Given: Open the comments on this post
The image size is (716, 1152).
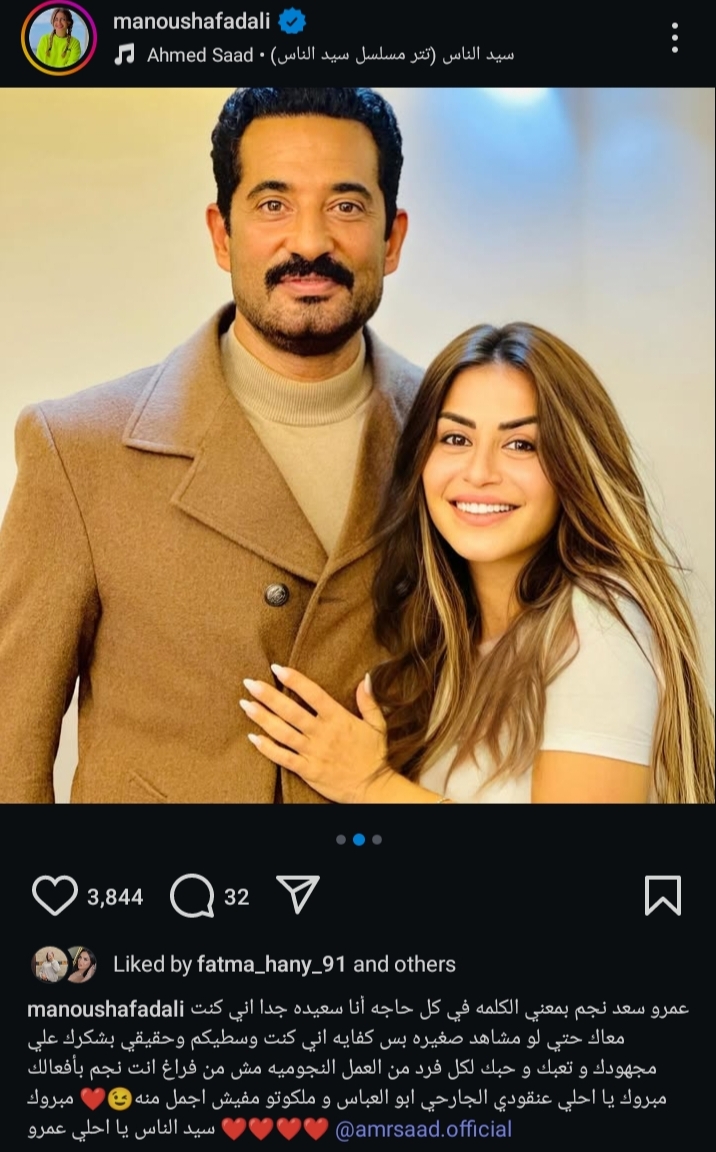Looking at the screenshot, I should (192, 896).
